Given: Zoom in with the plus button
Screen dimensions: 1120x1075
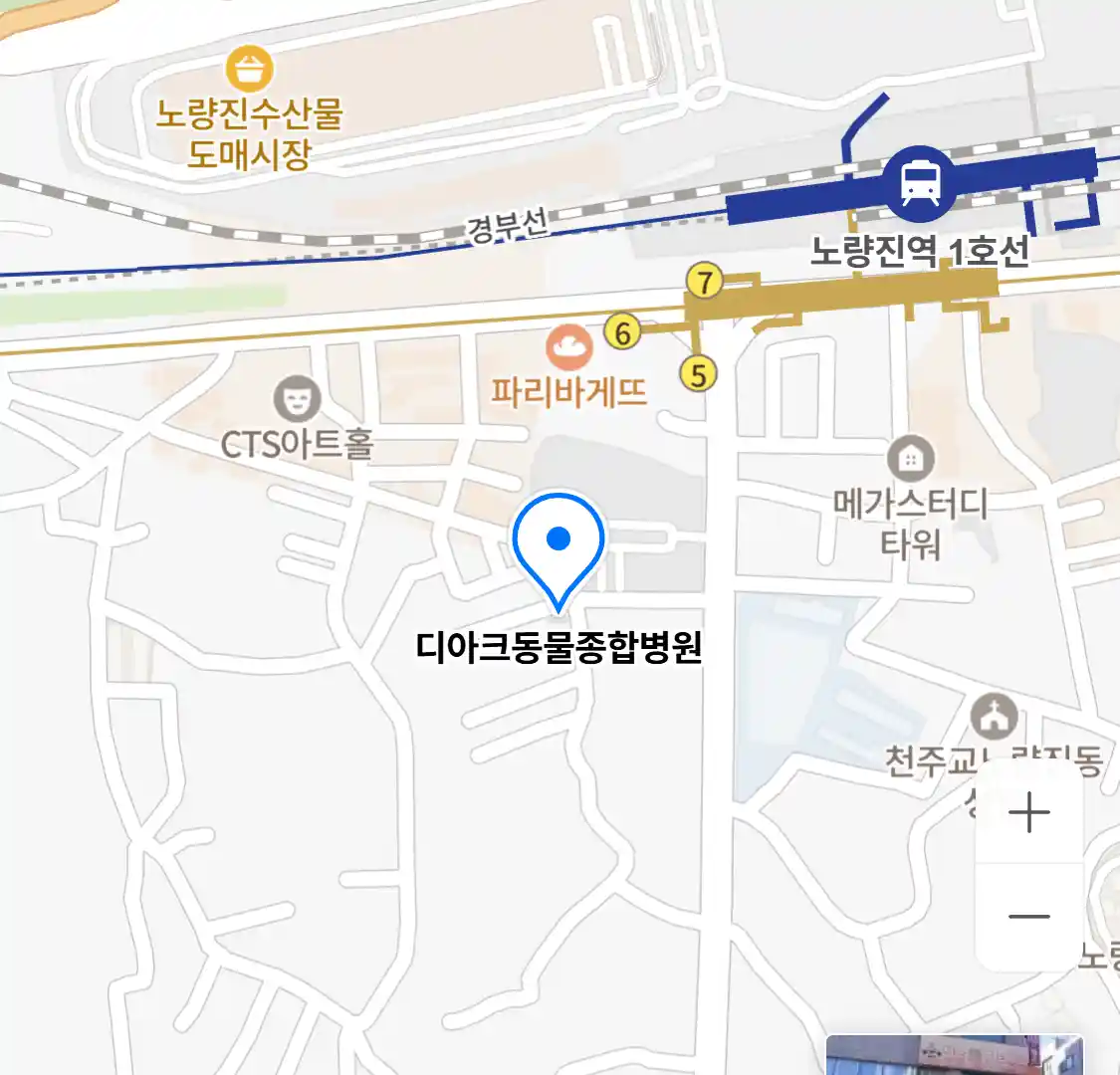Looking at the screenshot, I should point(1028,813).
